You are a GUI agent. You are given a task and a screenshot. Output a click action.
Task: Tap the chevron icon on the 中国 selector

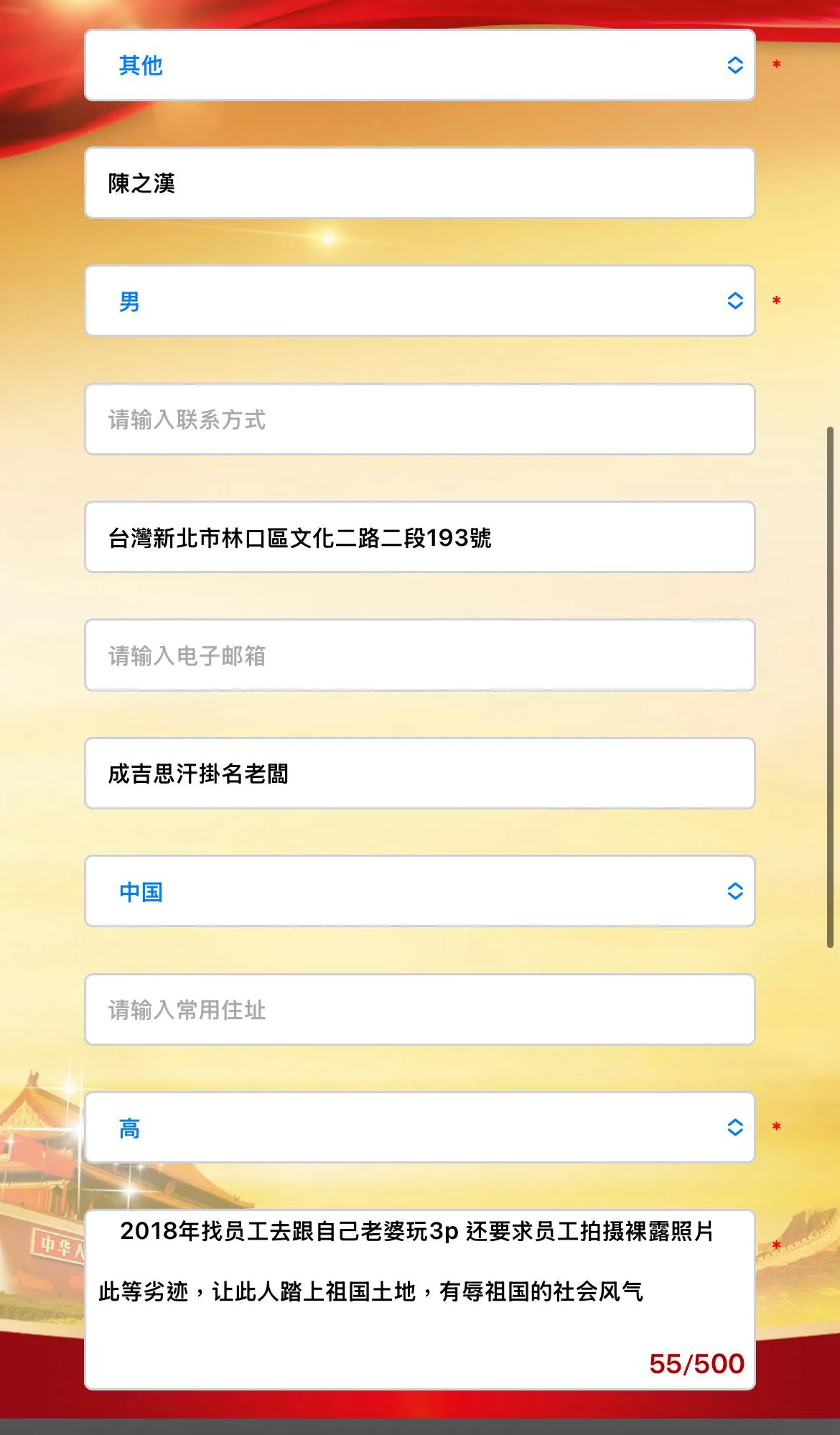[735, 892]
